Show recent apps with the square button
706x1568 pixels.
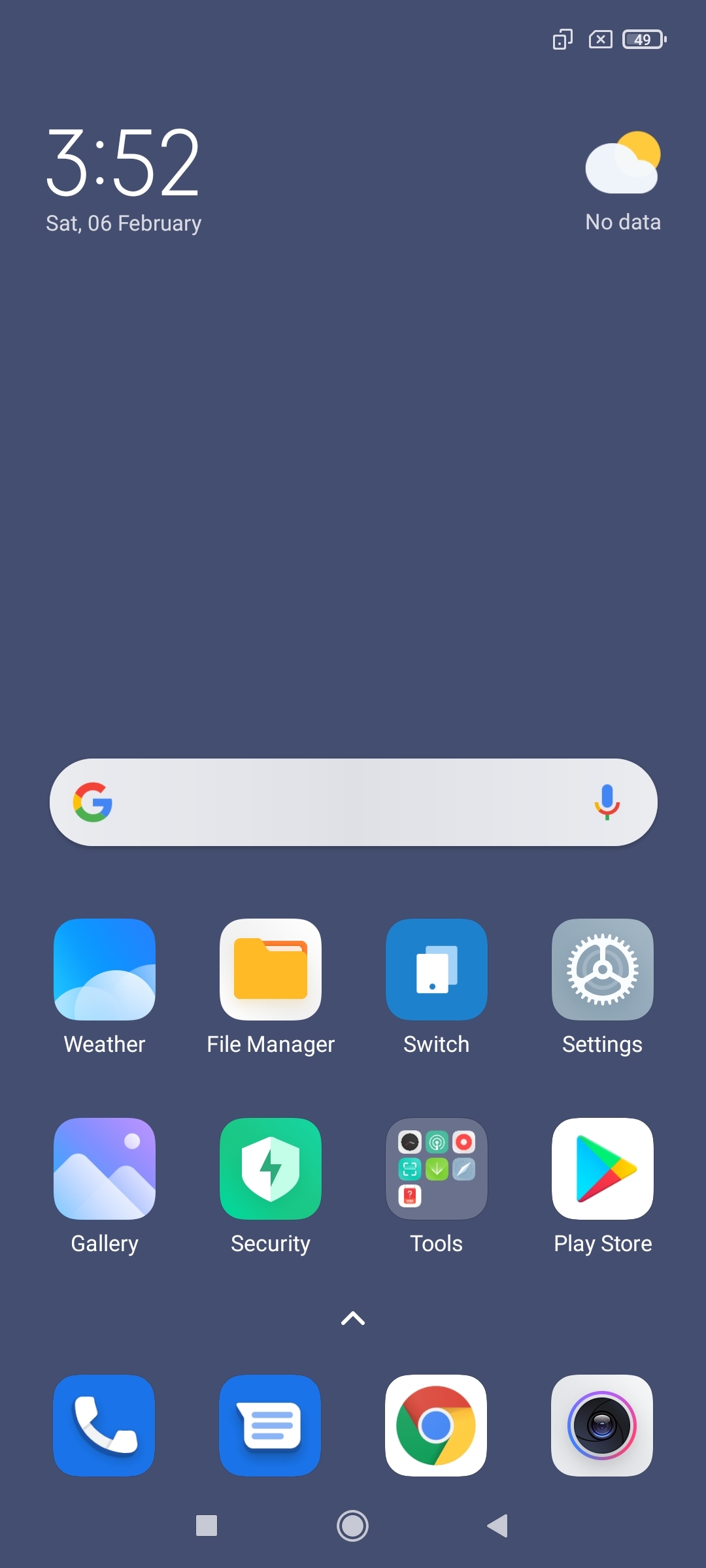pos(207,1526)
